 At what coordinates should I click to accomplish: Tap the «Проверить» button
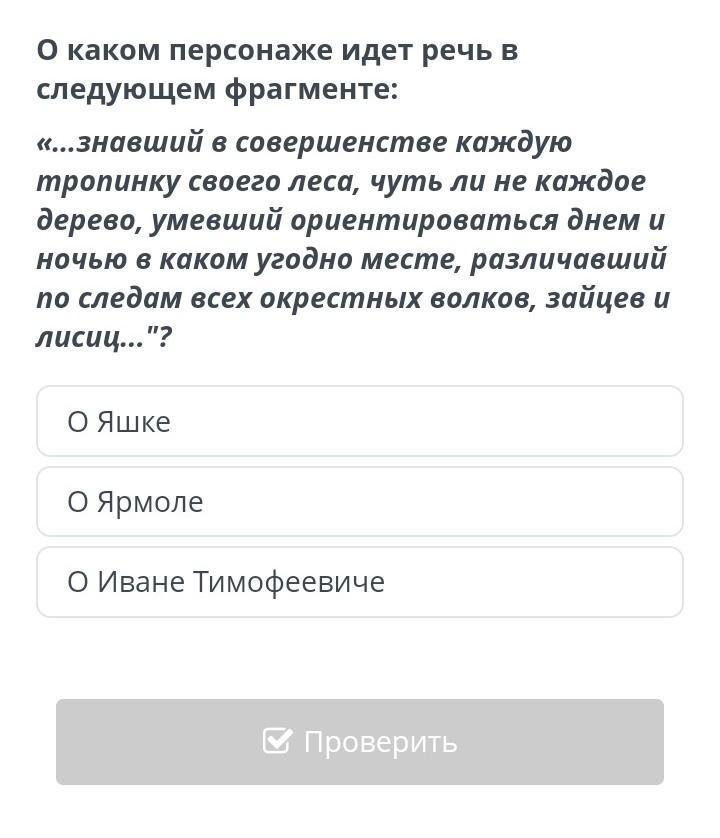click(x=360, y=742)
